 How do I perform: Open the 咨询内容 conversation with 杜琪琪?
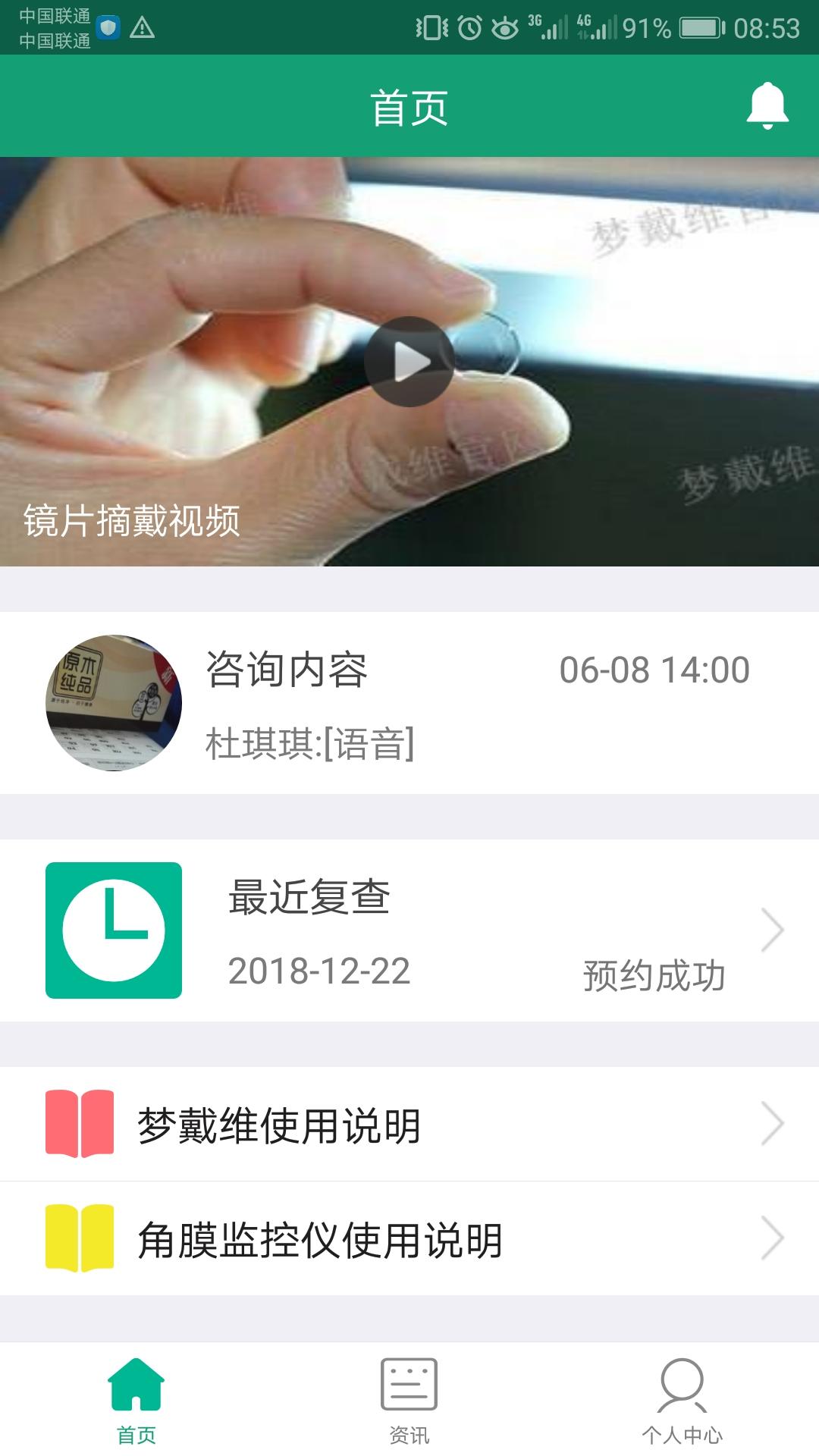409,703
